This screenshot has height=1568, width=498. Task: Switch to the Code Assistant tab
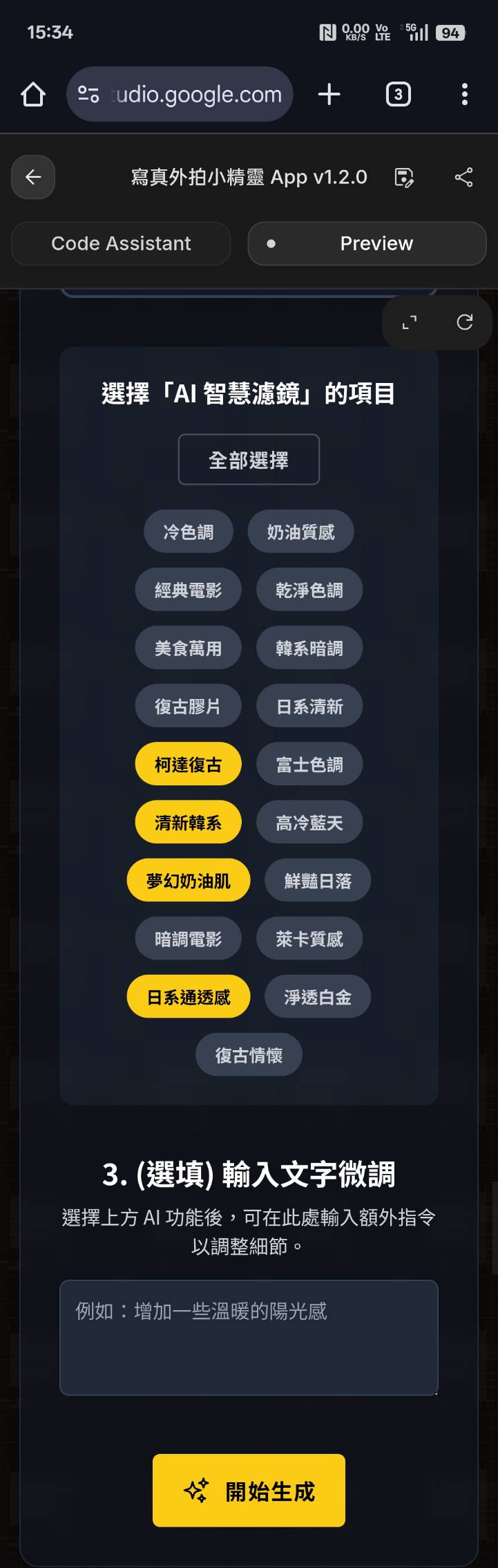coord(121,243)
